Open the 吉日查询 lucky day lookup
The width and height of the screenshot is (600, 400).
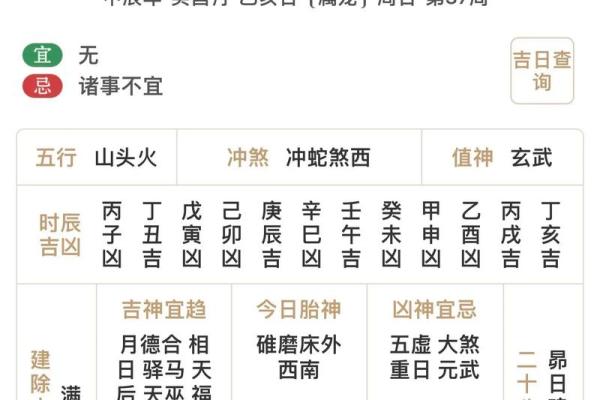[542, 71]
